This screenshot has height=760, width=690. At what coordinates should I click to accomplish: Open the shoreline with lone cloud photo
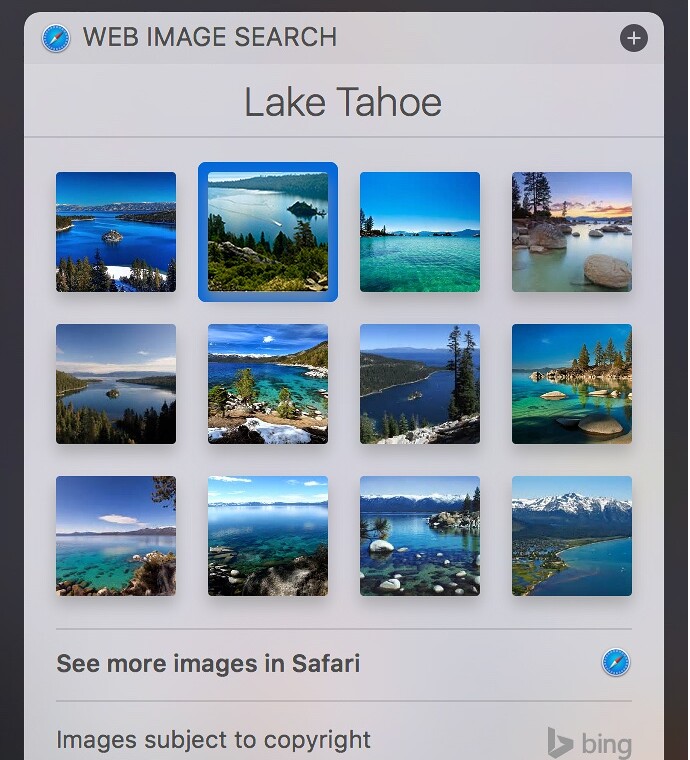[116, 536]
